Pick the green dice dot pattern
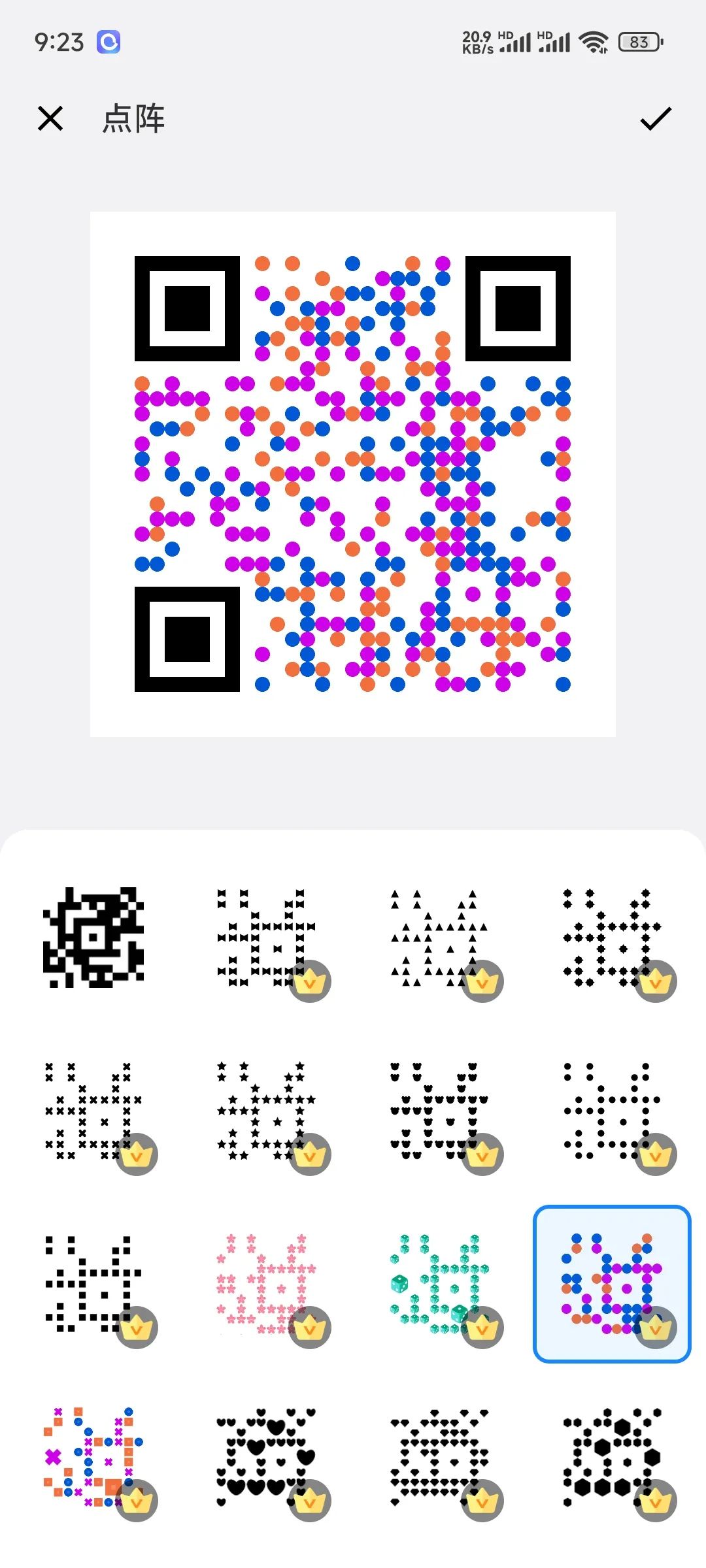706x1568 pixels. coord(439,1283)
